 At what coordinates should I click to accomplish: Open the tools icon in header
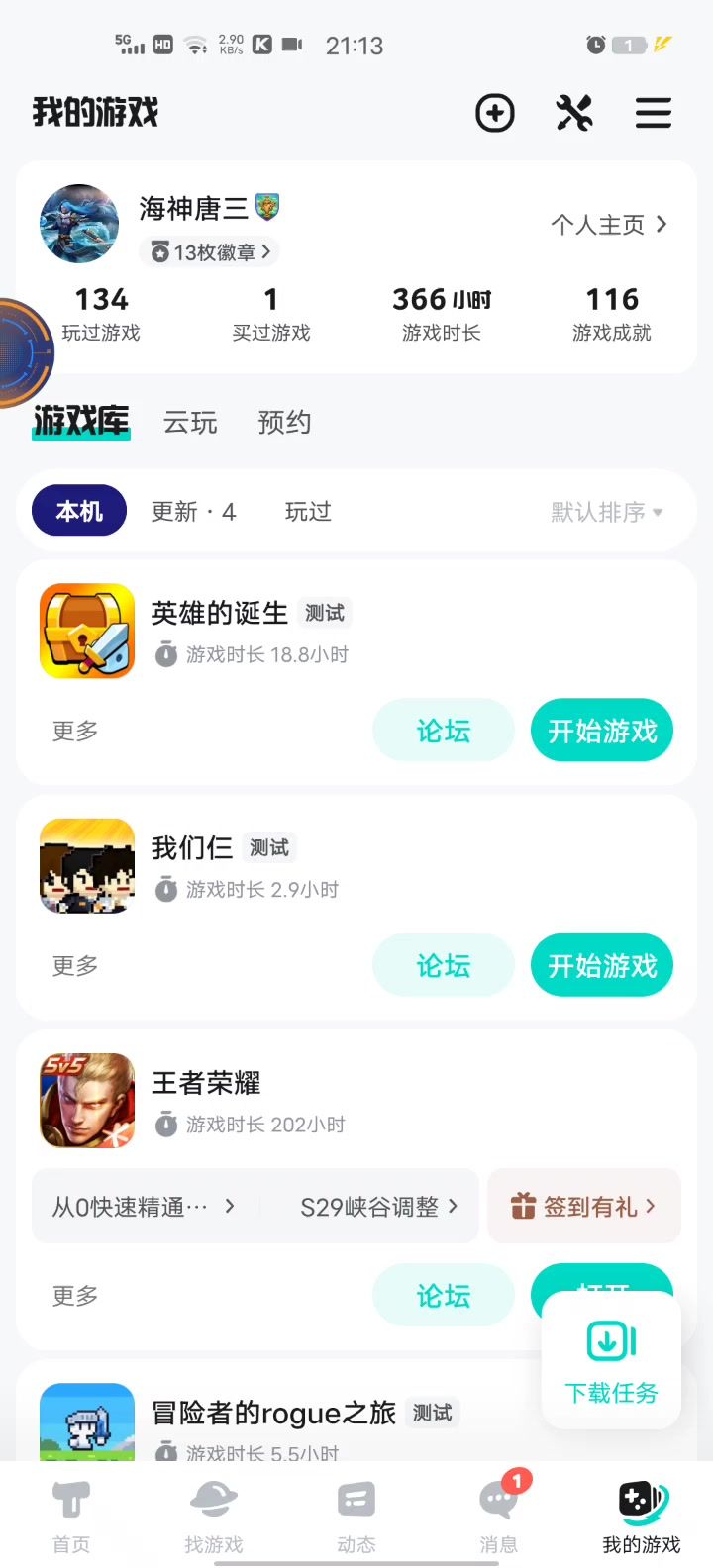574,113
